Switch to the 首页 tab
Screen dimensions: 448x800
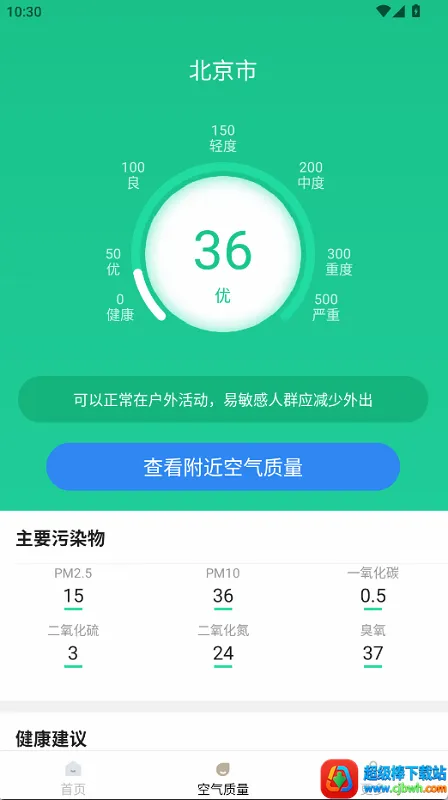(x=73, y=778)
